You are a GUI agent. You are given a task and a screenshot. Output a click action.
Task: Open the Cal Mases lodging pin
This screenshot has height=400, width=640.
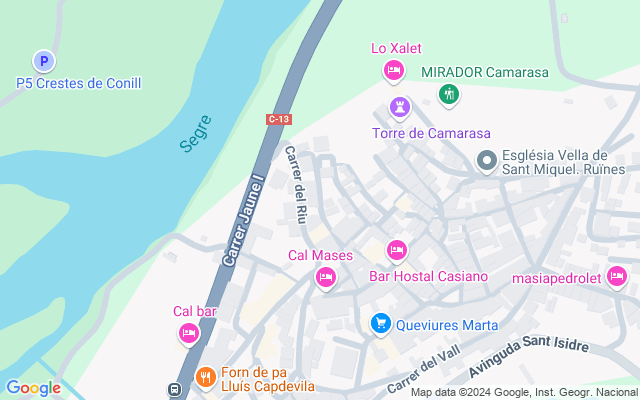[x=326, y=278]
